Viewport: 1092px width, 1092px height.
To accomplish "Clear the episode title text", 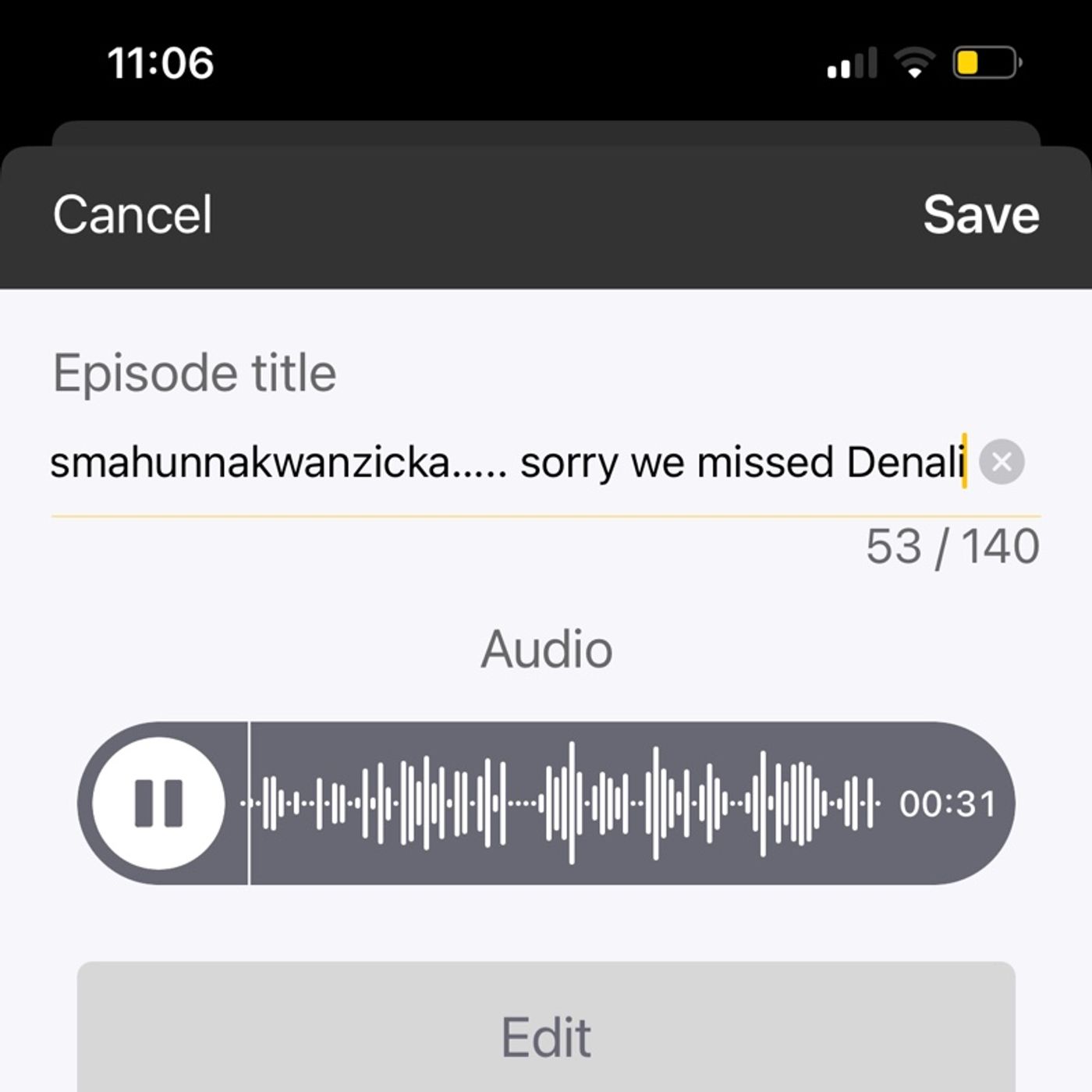I will coord(1002,463).
